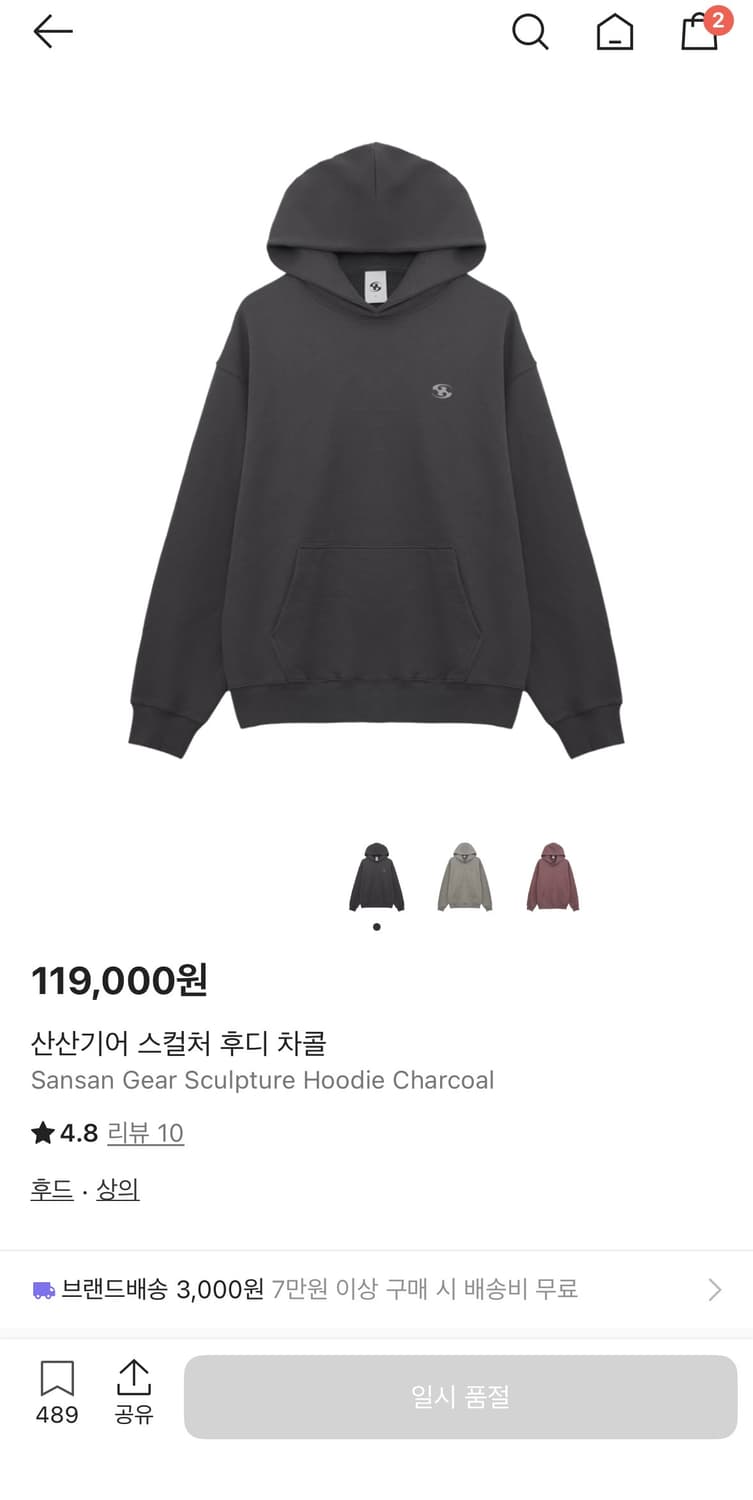Open 리뷰 10 to read reviews
Viewport: 753px width, 1500px height.
[x=146, y=1133]
